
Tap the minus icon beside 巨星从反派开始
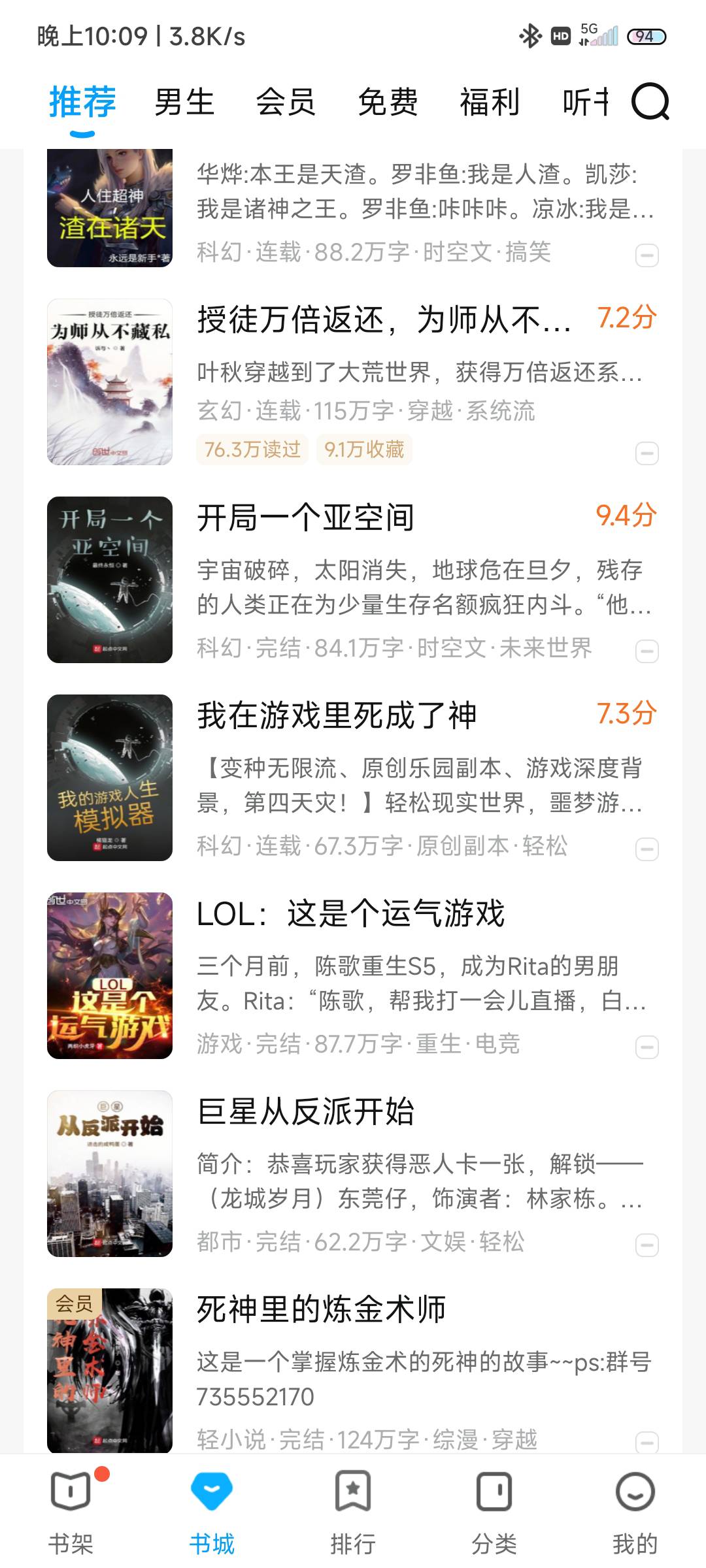pos(647,1245)
